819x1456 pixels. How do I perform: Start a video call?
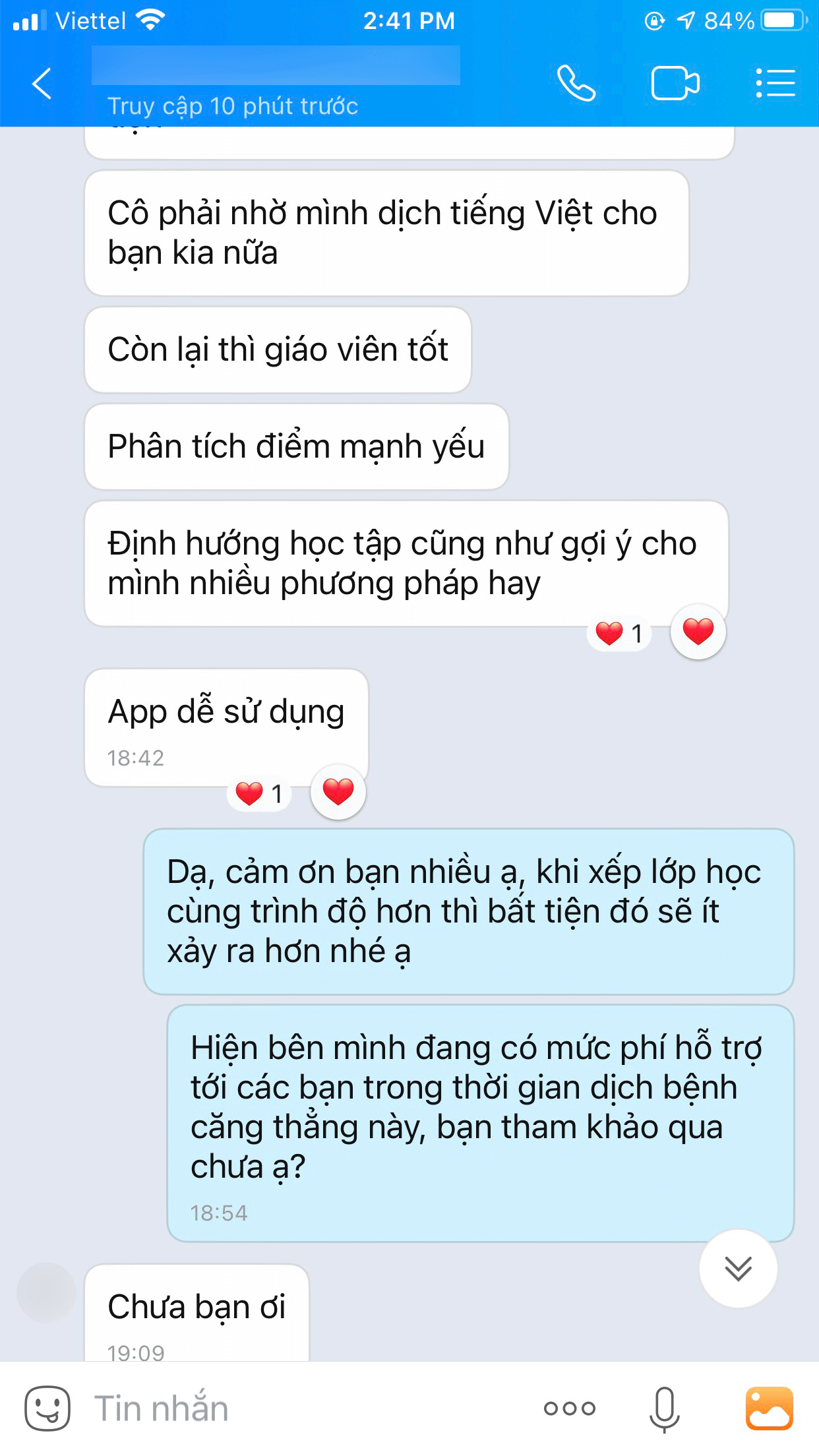675,84
